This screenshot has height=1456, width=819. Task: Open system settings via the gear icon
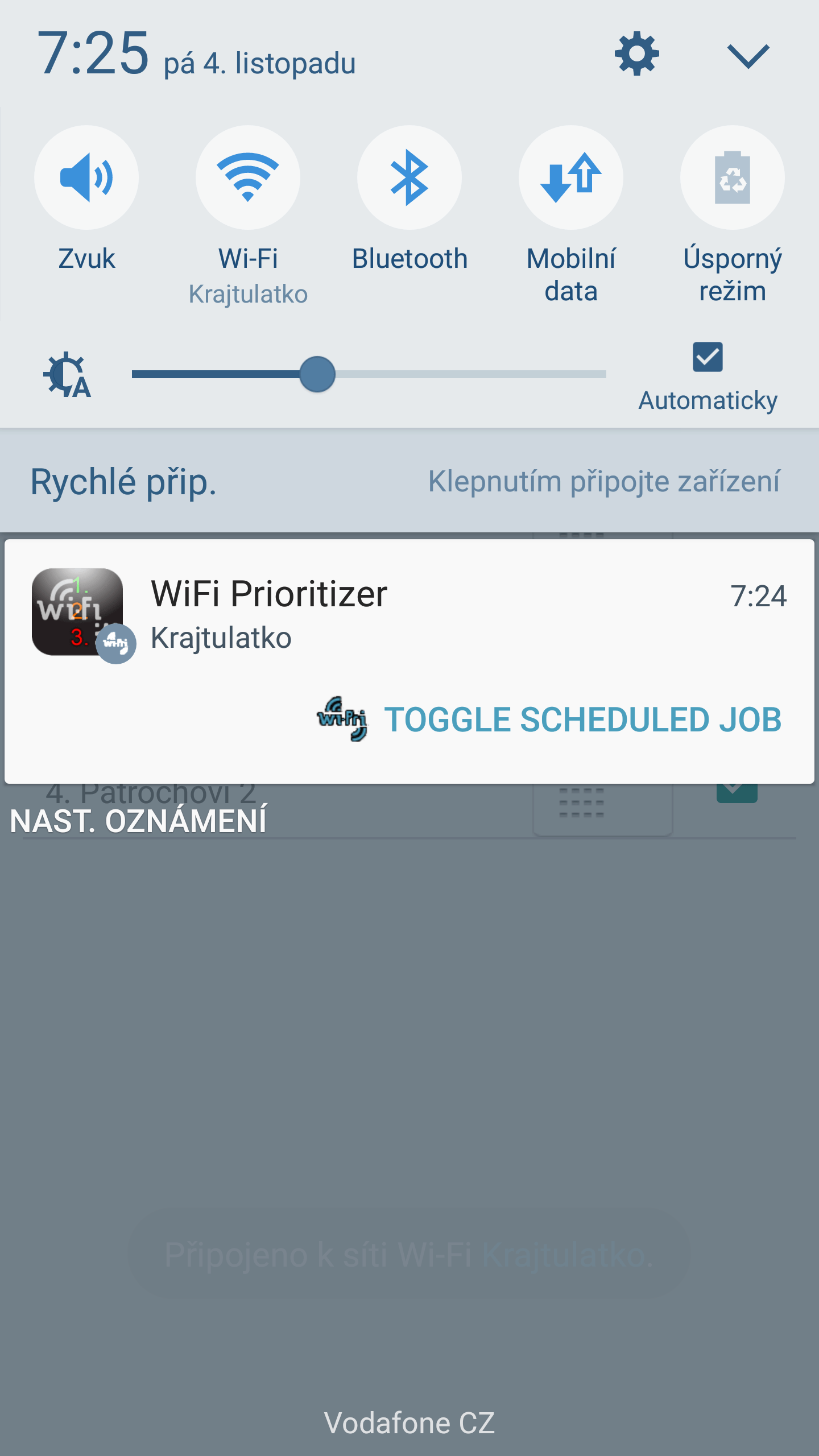pos(636,53)
